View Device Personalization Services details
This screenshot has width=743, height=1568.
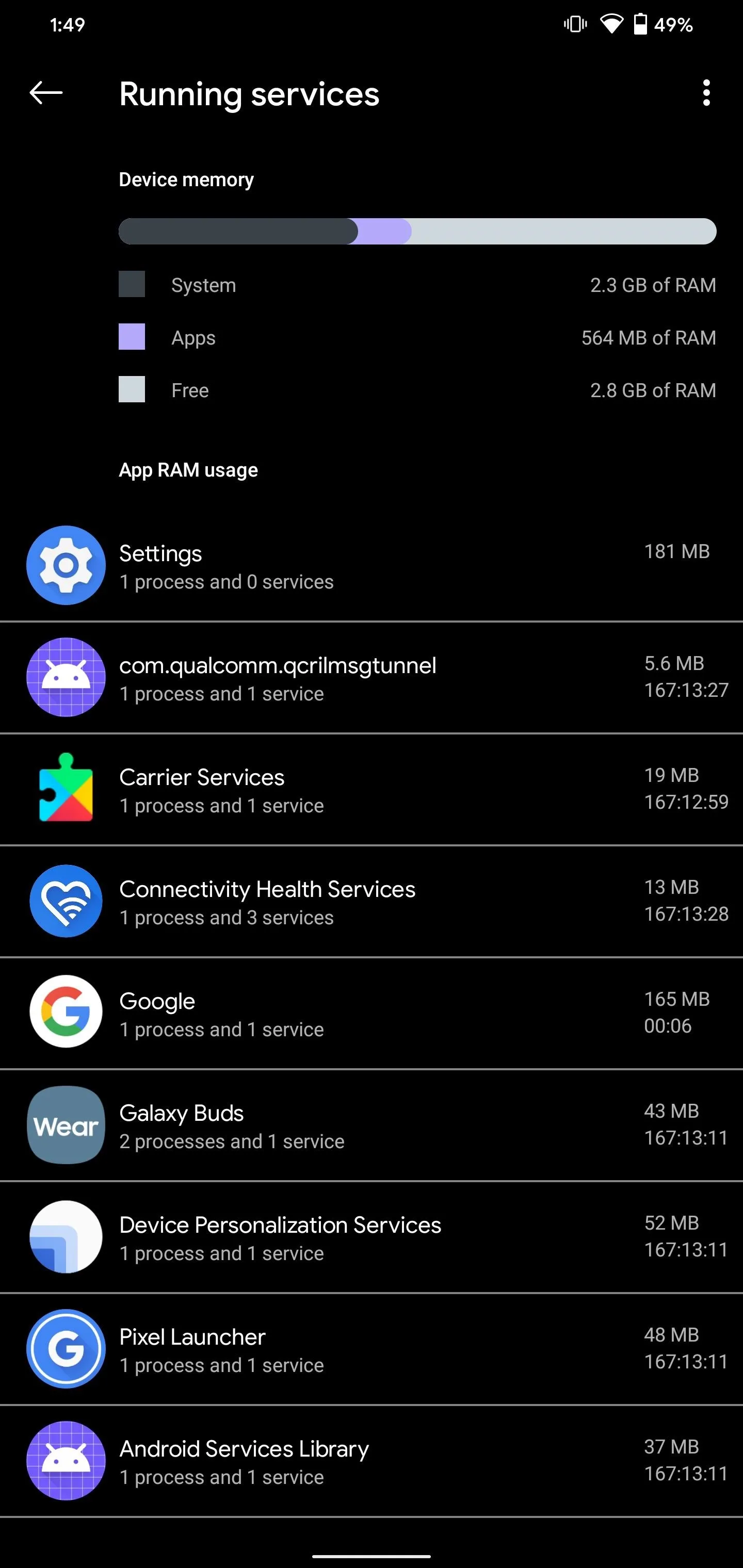click(372, 1237)
